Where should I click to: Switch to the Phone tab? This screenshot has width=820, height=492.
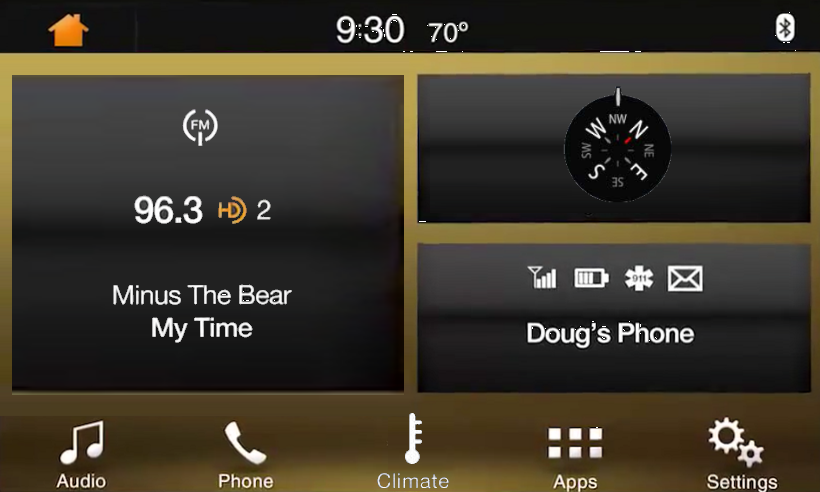tap(245, 455)
